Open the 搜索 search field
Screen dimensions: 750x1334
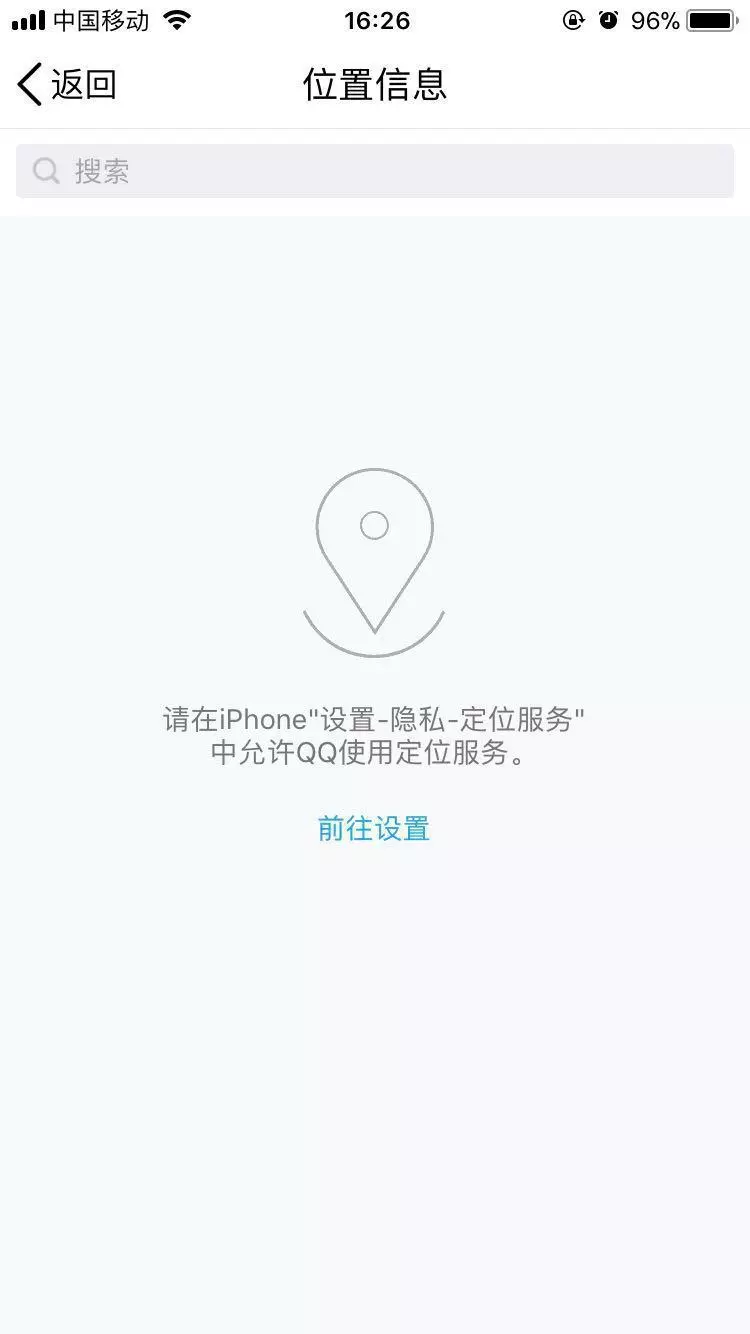tap(375, 171)
